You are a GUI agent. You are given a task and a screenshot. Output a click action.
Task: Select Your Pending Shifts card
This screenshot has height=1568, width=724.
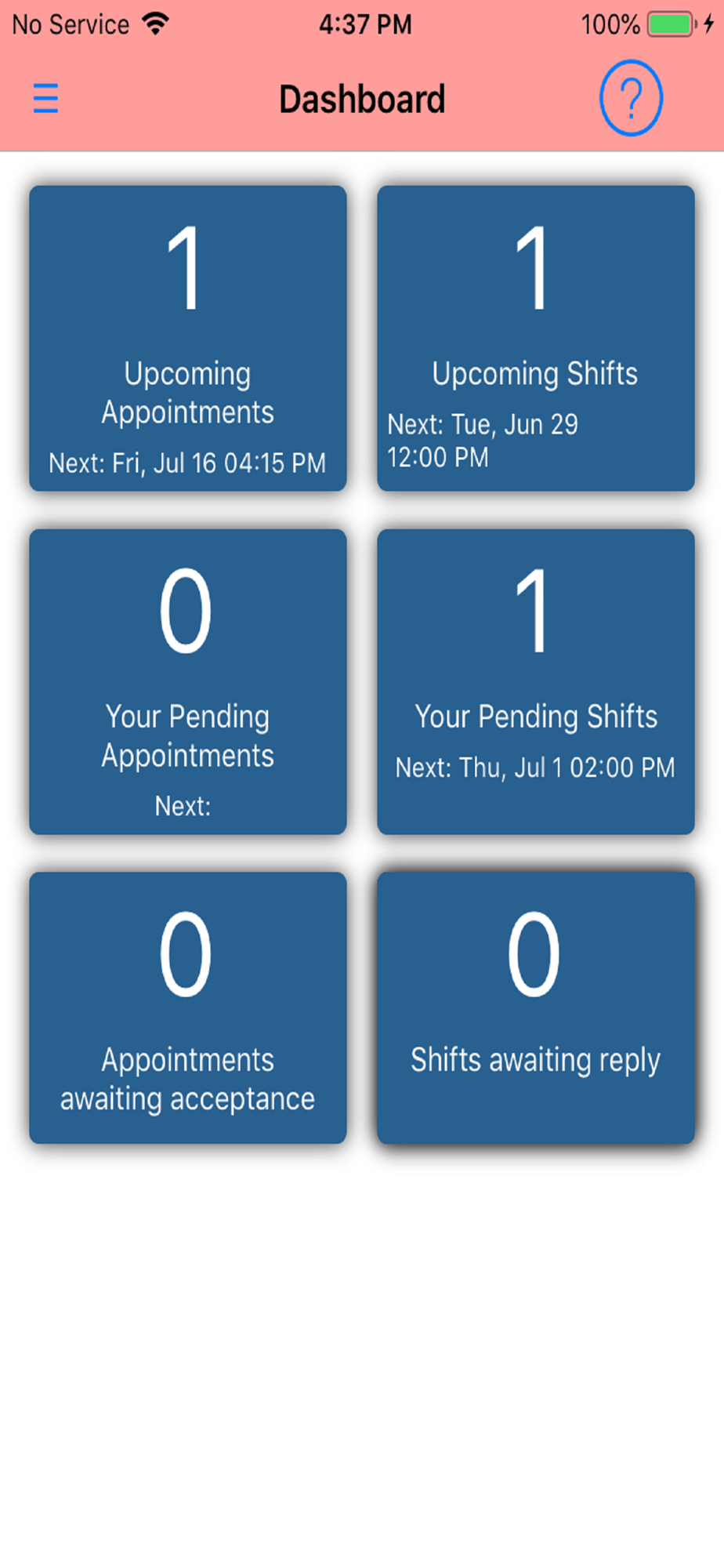[536, 681]
